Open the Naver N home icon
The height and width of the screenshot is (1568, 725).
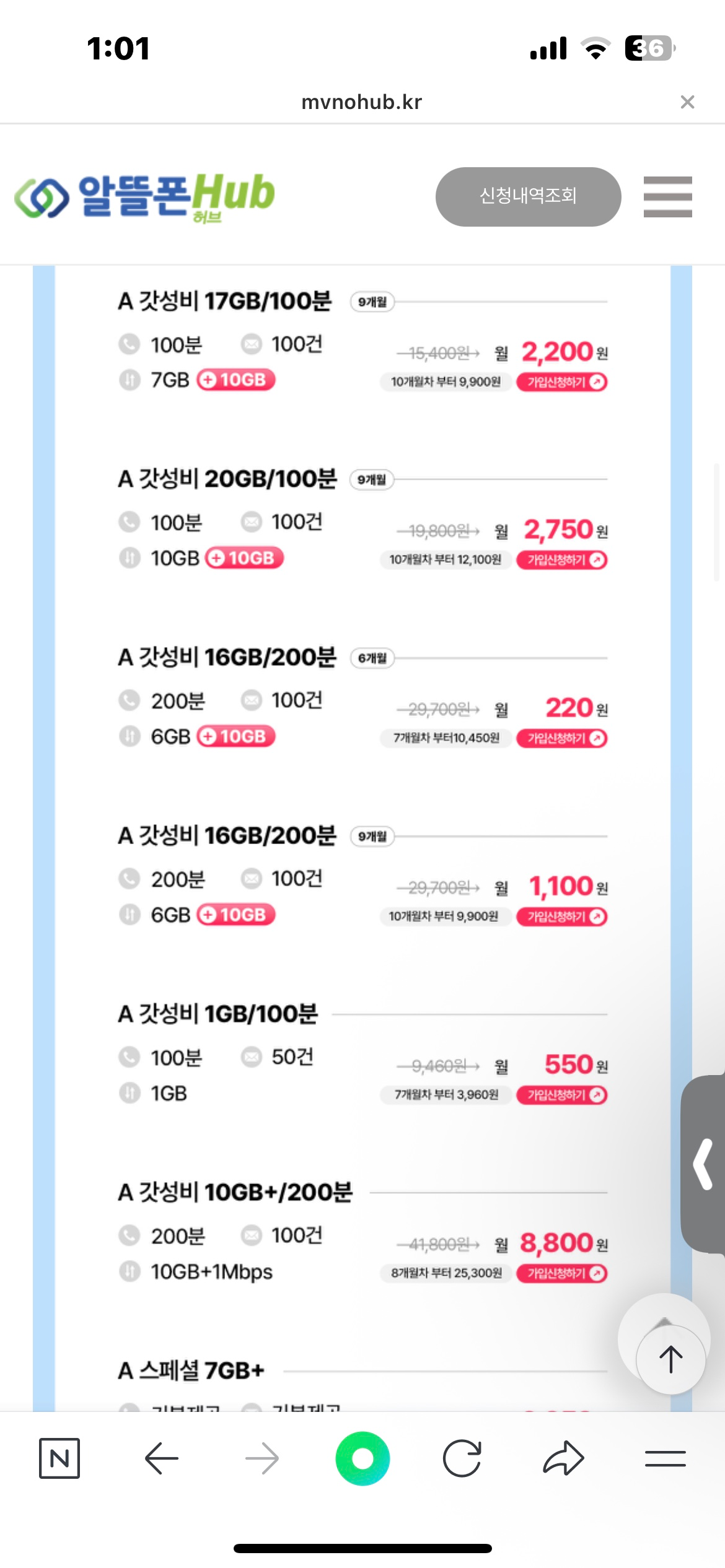(x=59, y=1459)
